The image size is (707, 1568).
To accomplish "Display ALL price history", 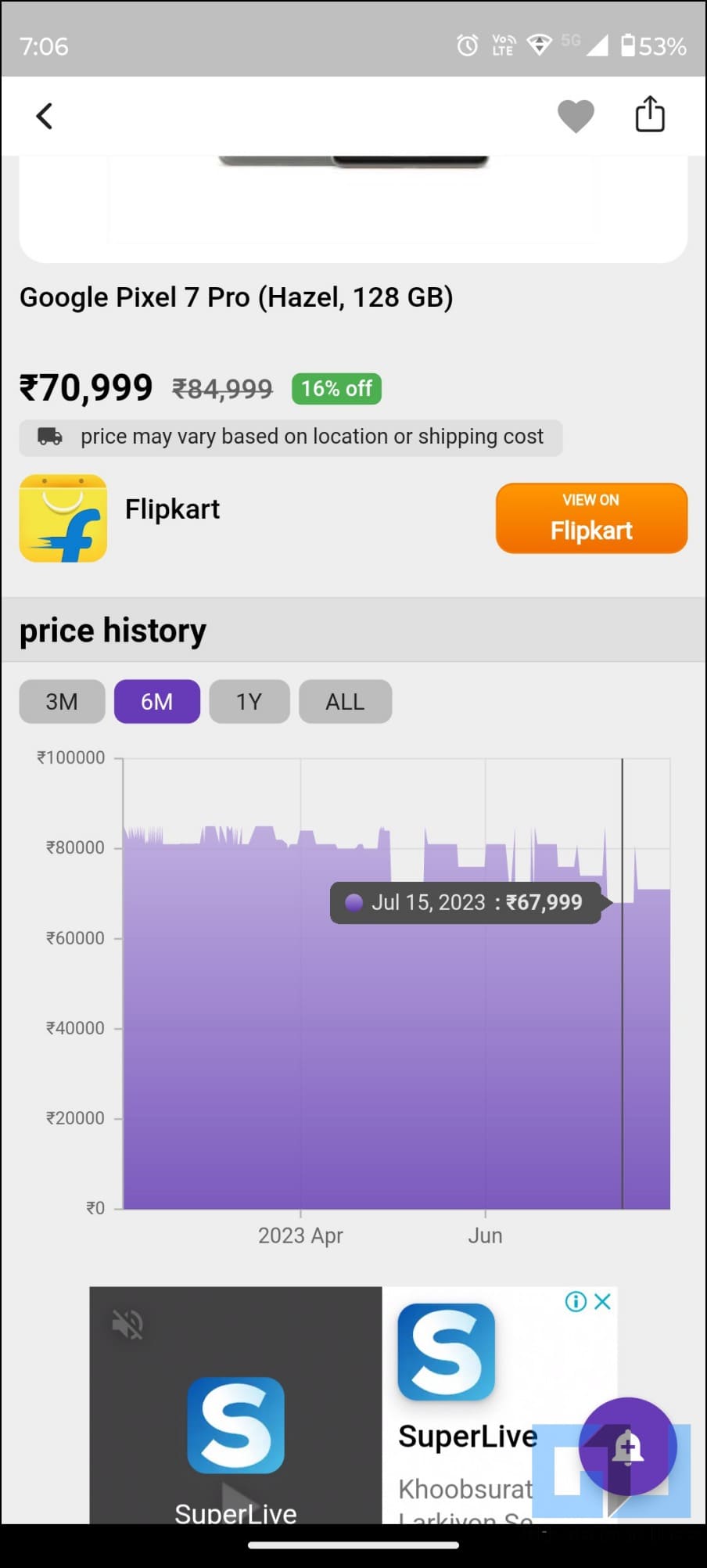I will pyautogui.click(x=345, y=701).
